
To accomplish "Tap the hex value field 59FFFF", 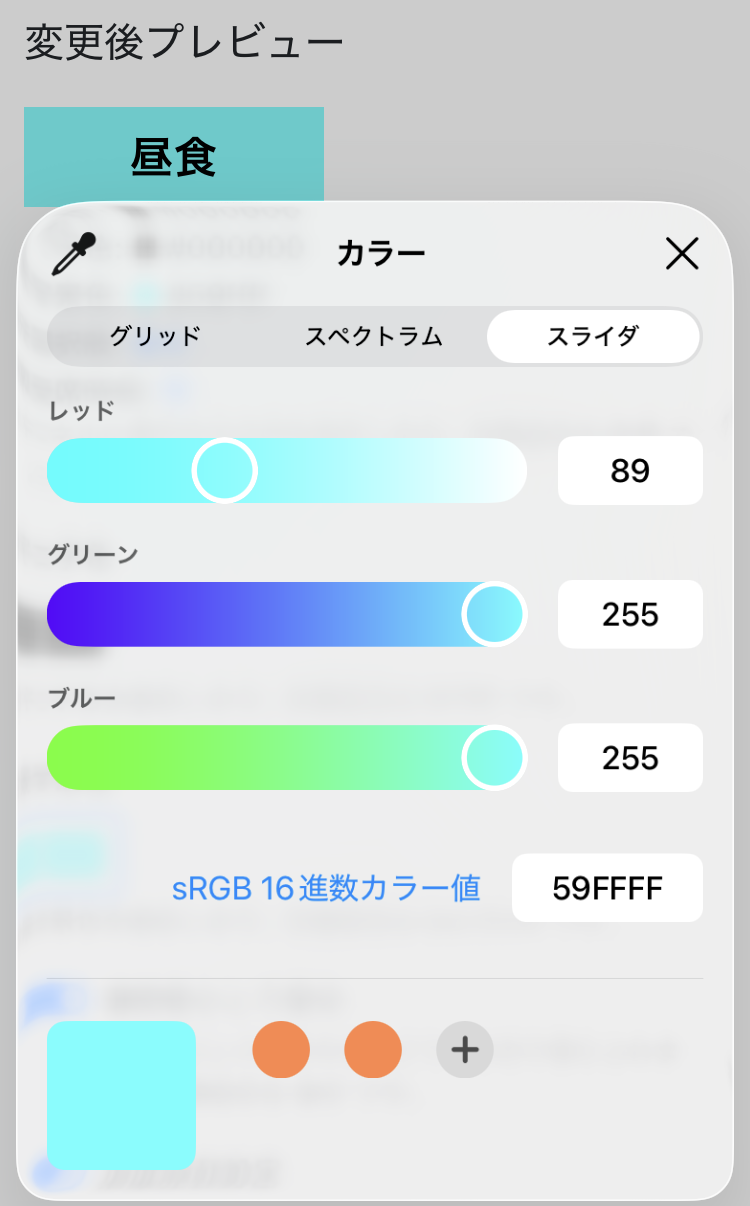I will click(607, 888).
